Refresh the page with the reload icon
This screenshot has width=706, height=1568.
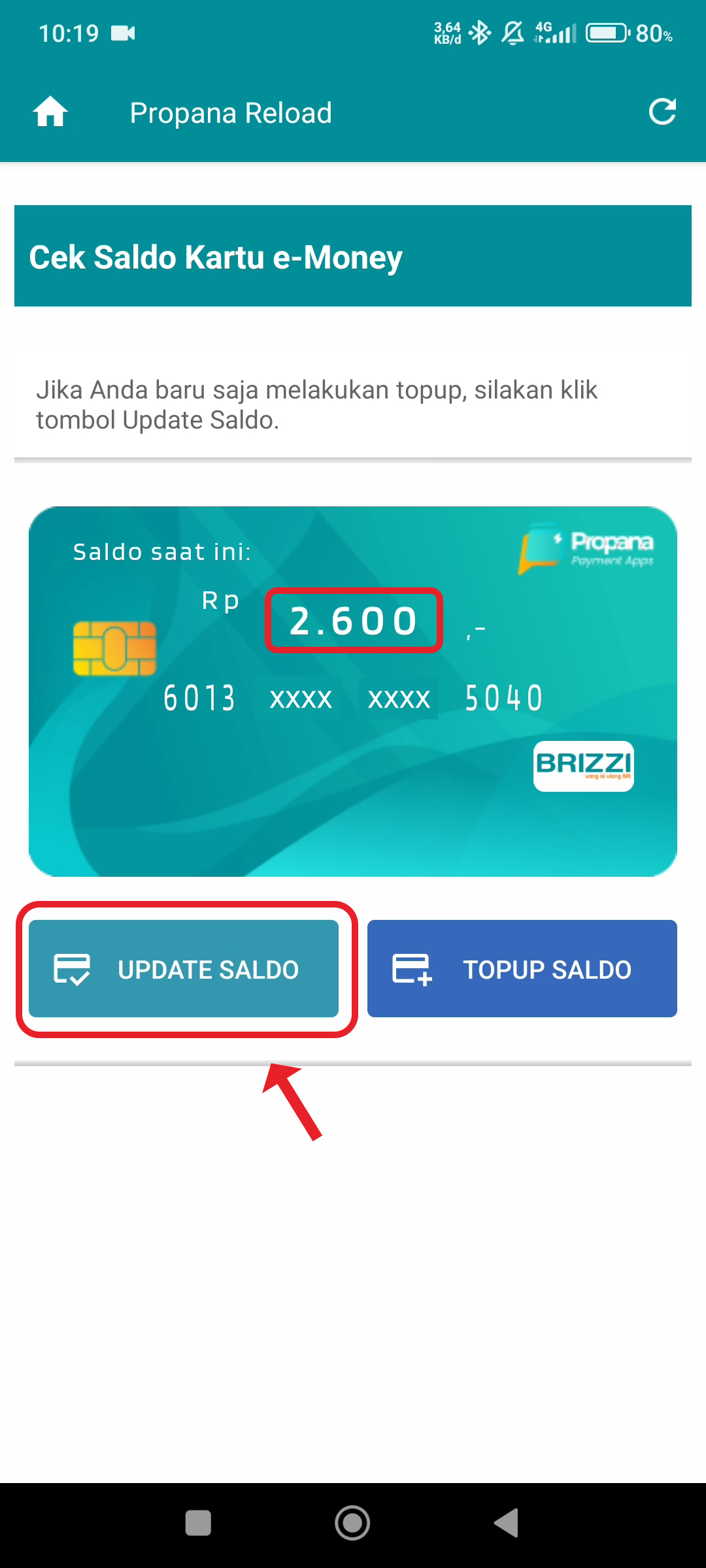(x=662, y=112)
